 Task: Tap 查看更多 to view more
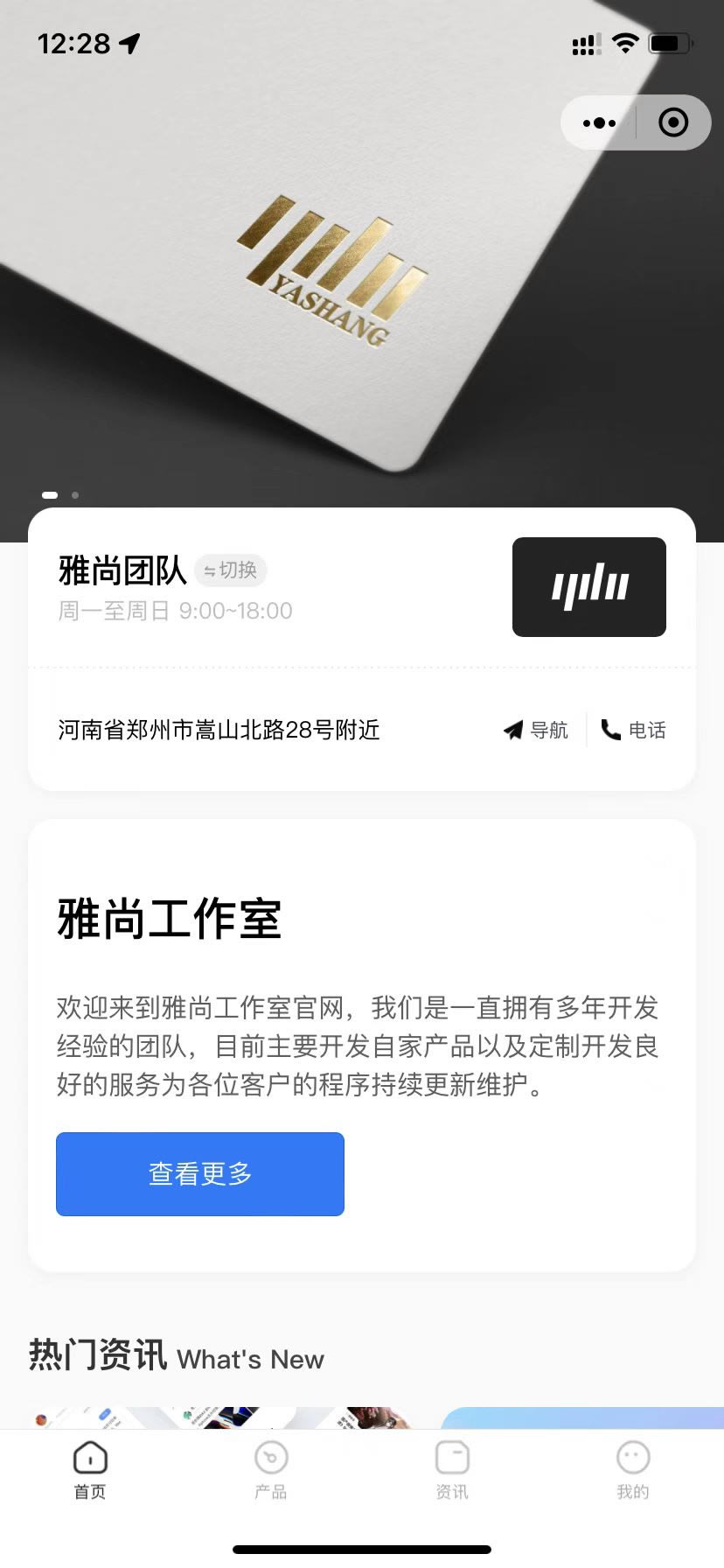pos(200,1173)
